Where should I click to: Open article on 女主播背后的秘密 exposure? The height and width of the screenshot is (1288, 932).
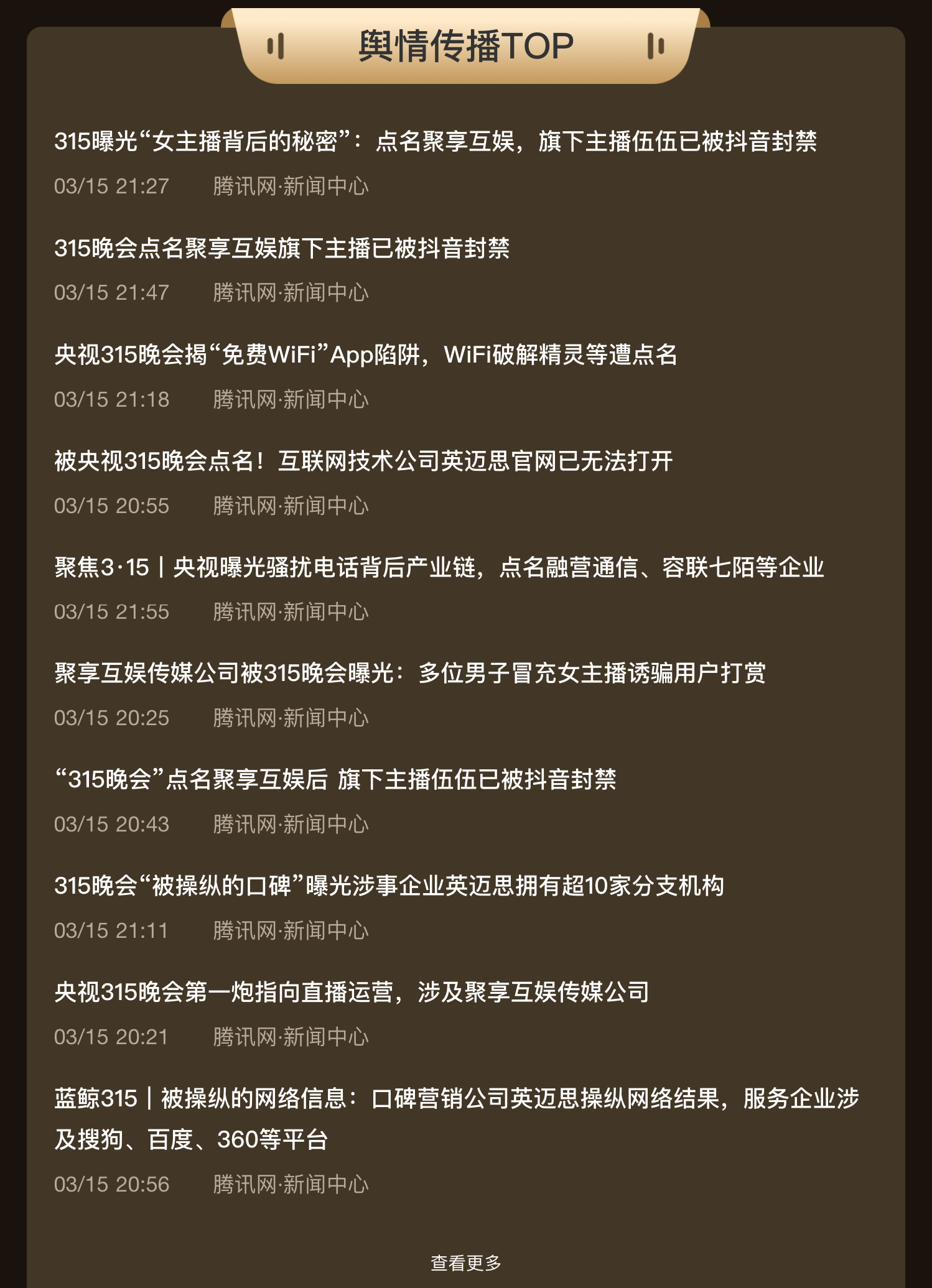coord(435,141)
